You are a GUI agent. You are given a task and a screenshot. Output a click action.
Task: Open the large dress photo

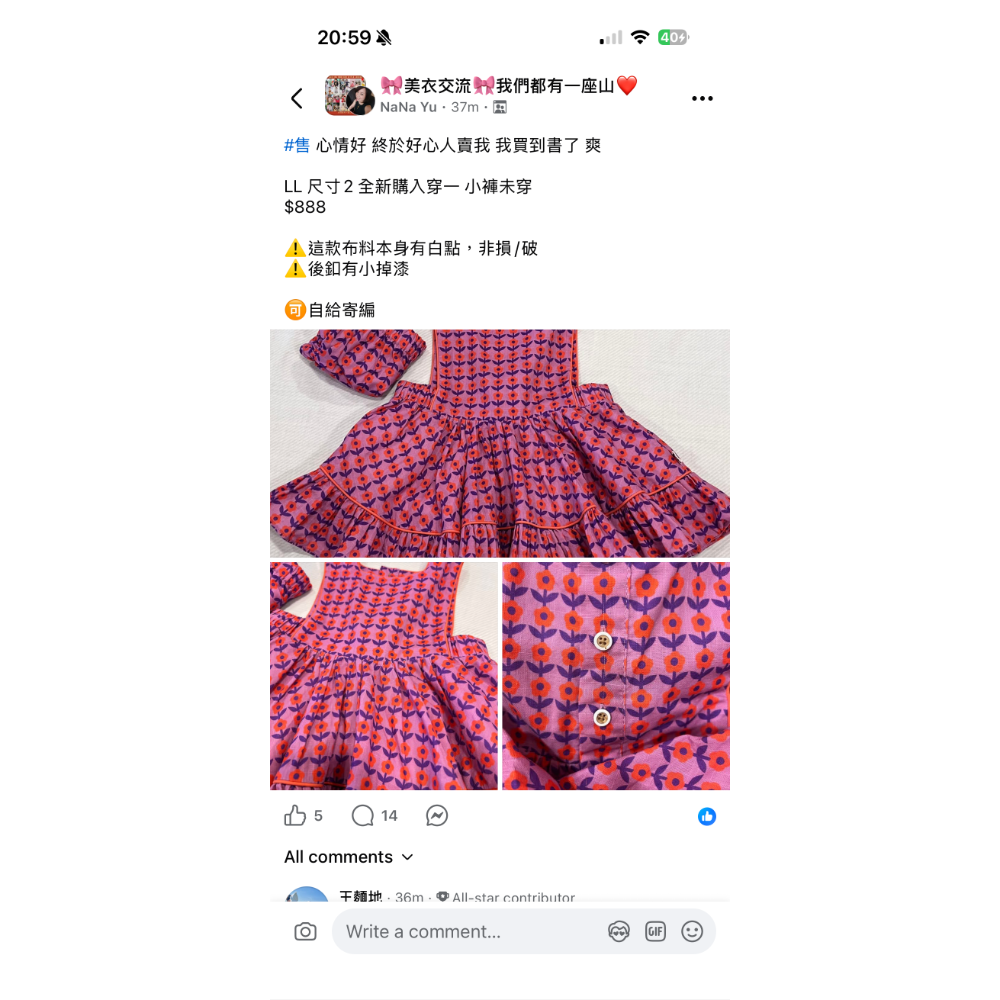pyautogui.click(x=500, y=443)
